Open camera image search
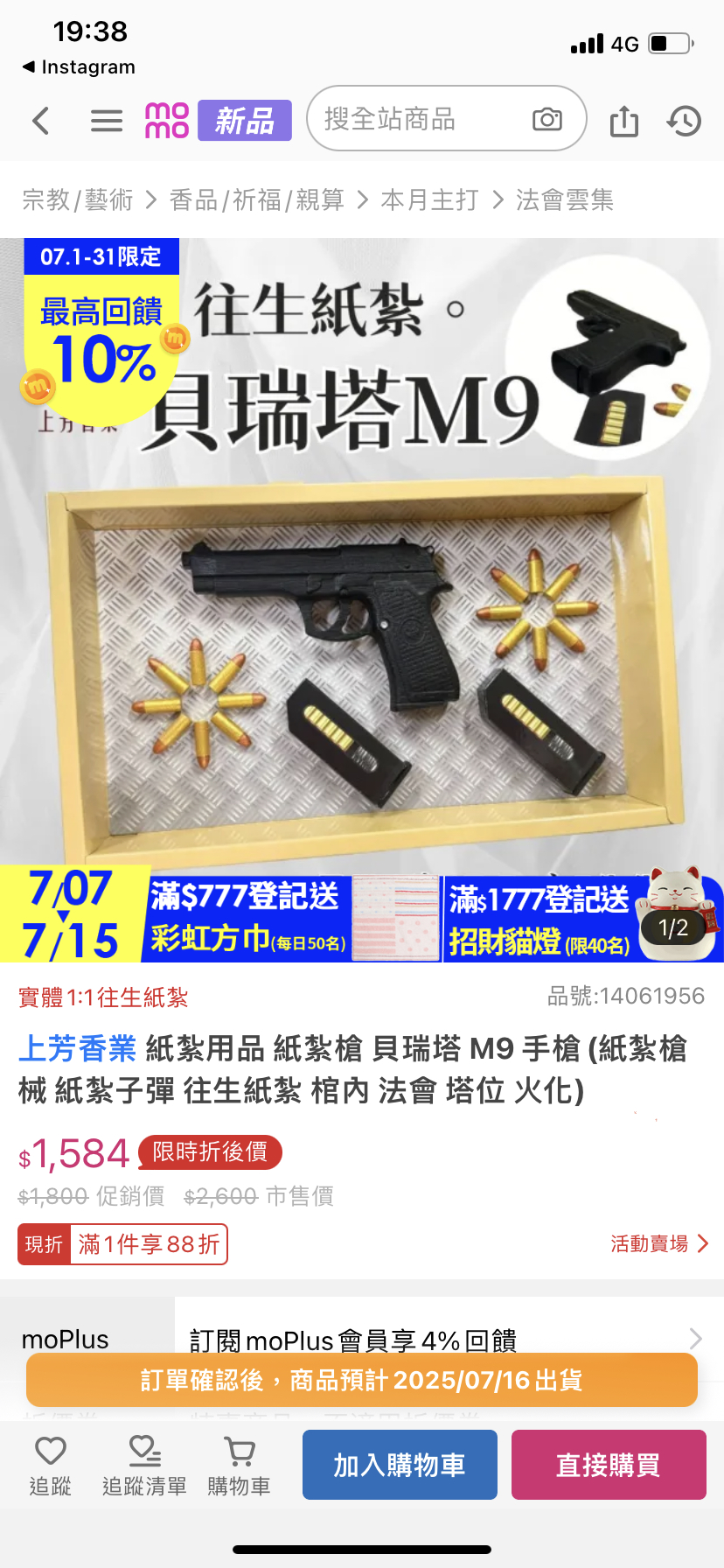 pyautogui.click(x=547, y=119)
